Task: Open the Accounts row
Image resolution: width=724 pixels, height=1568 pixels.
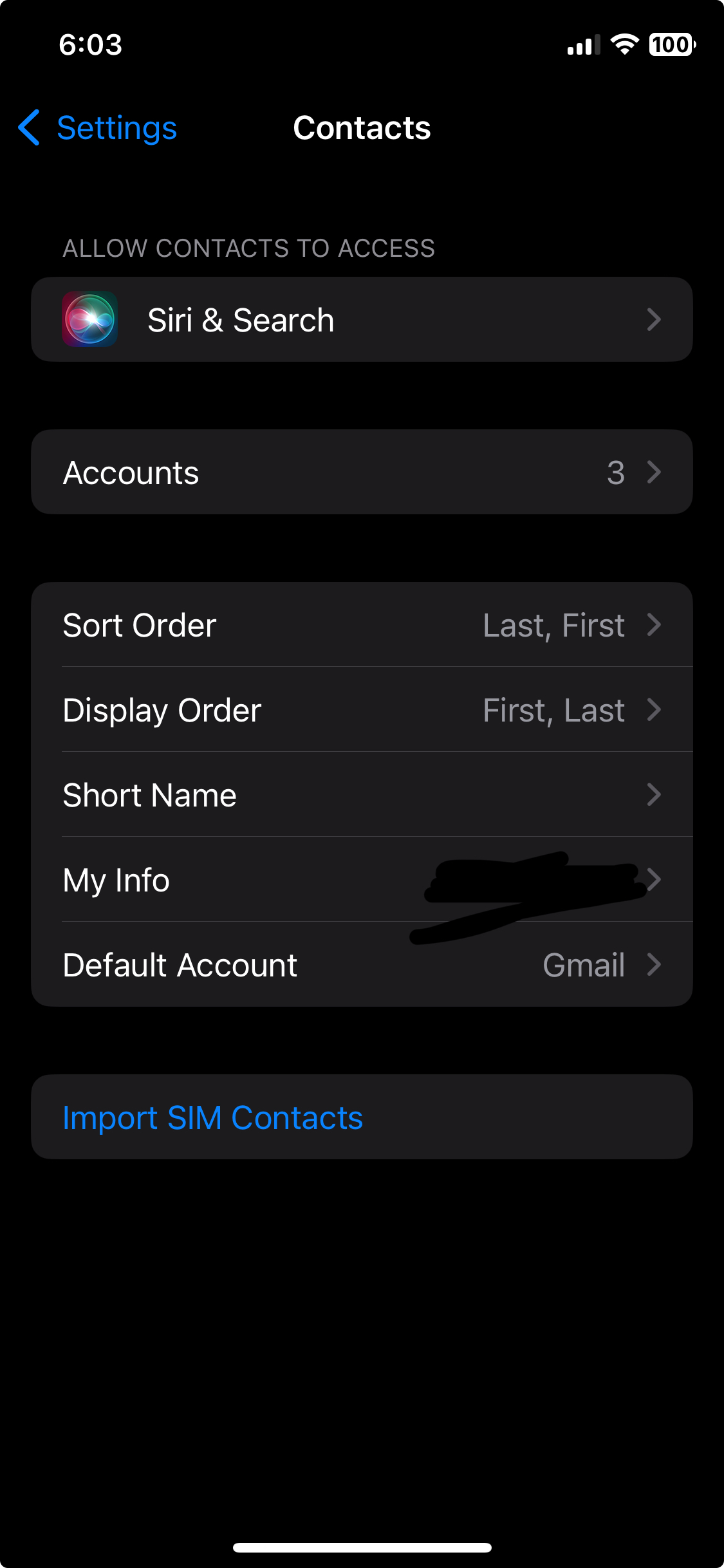Action: pyautogui.click(x=362, y=472)
